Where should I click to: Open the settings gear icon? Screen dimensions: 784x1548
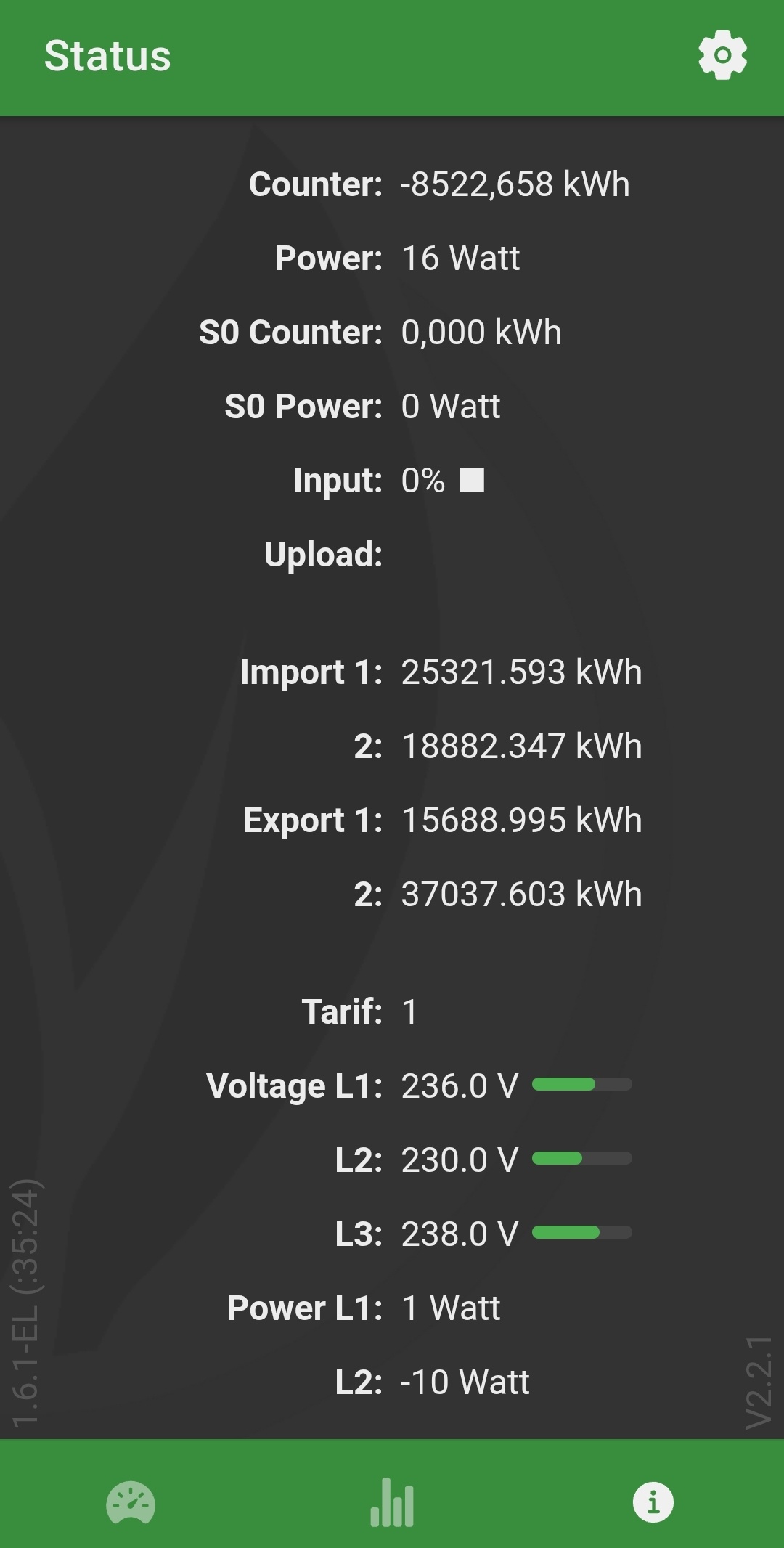[722, 55]
